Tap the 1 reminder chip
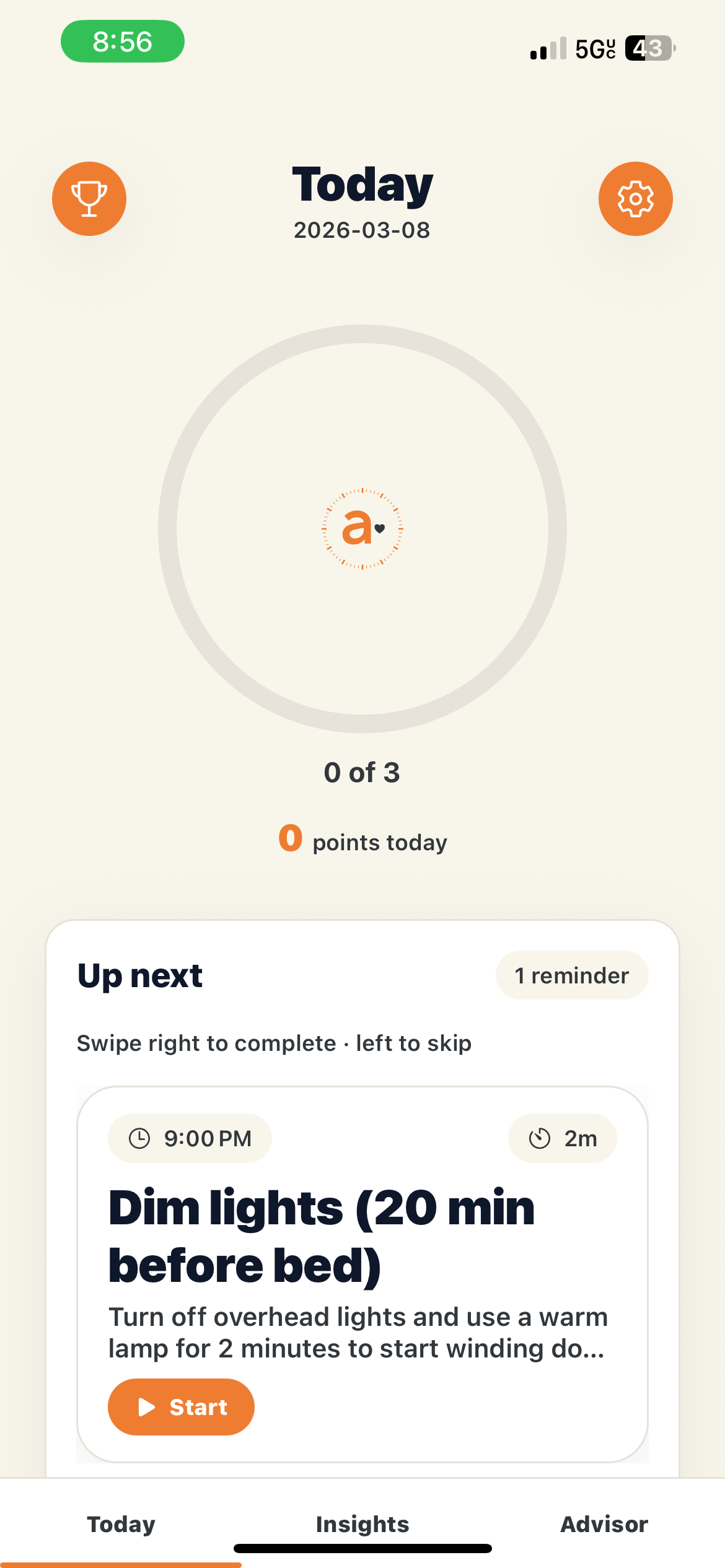Viewport: 725px width, 1568px height. (571, 975)
